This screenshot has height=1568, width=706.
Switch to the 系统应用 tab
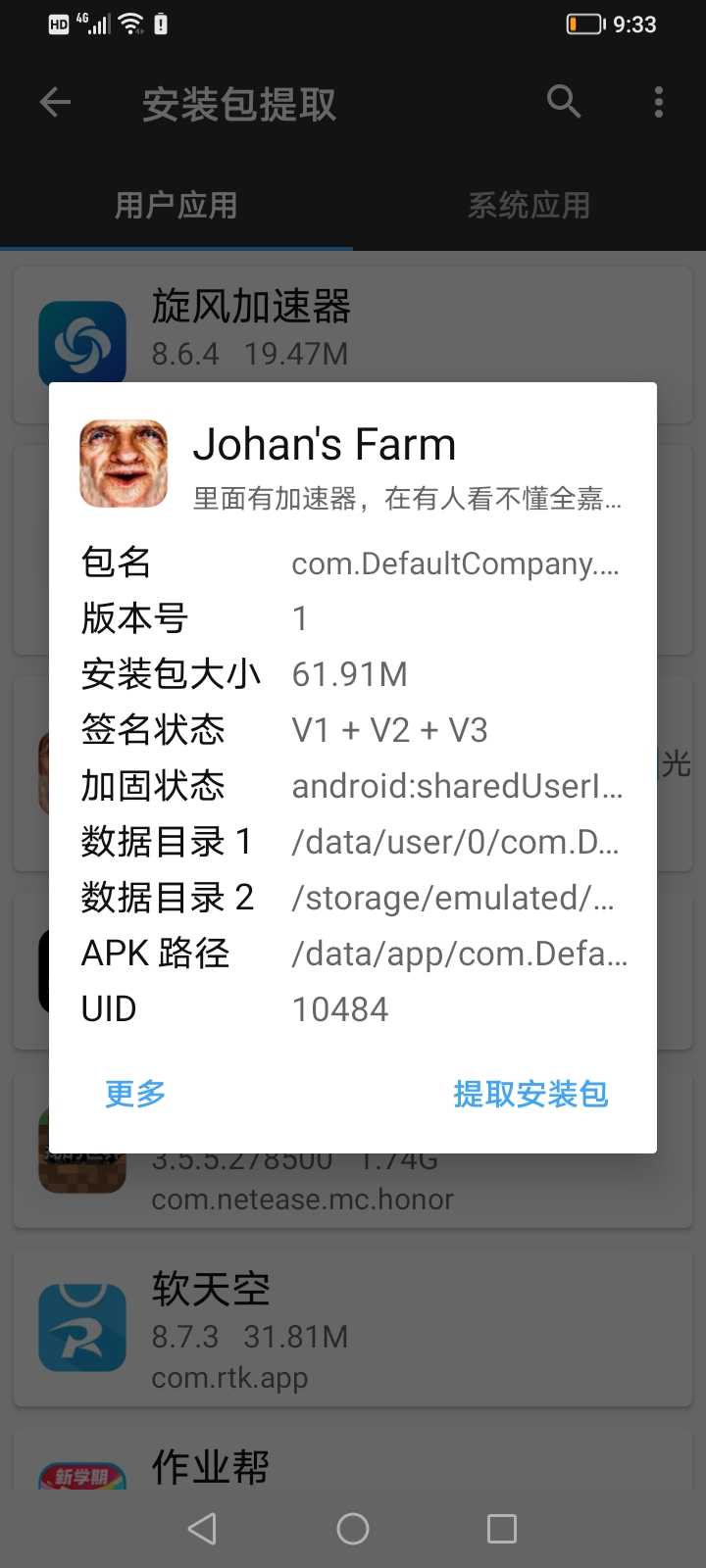[529, 206]
